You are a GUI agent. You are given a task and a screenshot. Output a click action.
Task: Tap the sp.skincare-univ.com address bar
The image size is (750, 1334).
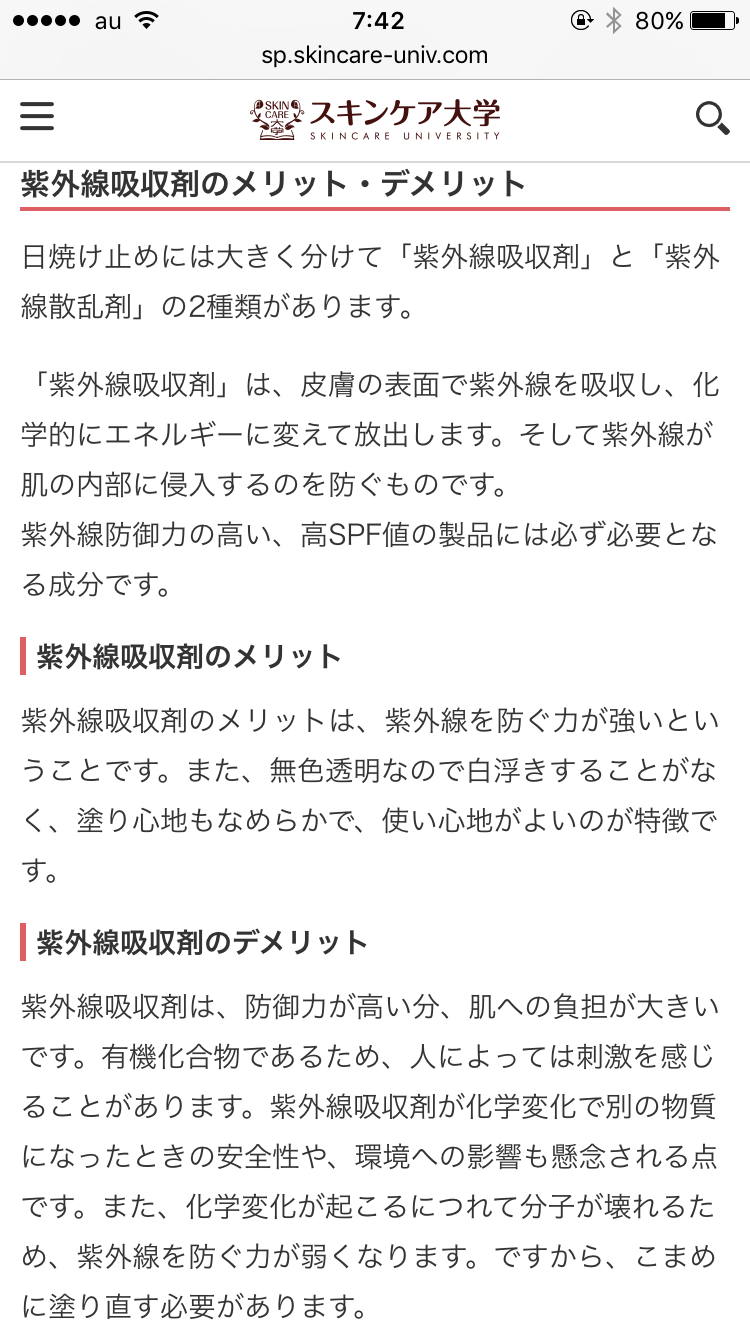375,55
